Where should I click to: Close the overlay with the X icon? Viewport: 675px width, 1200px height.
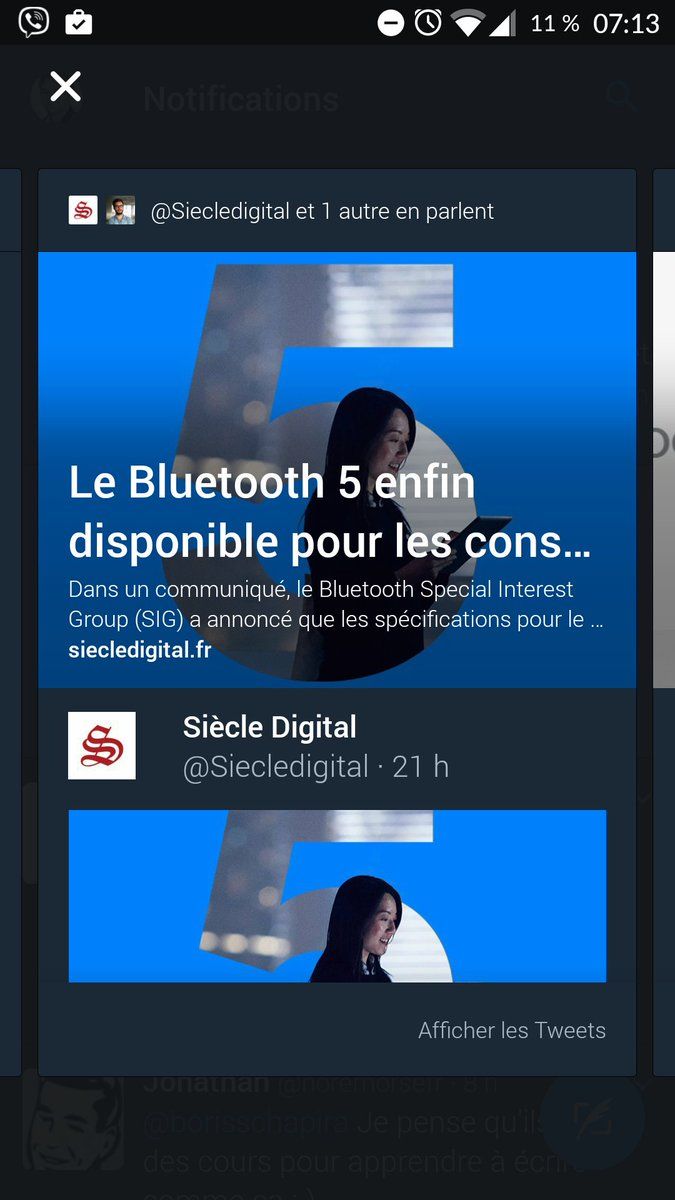coord(66,87)
